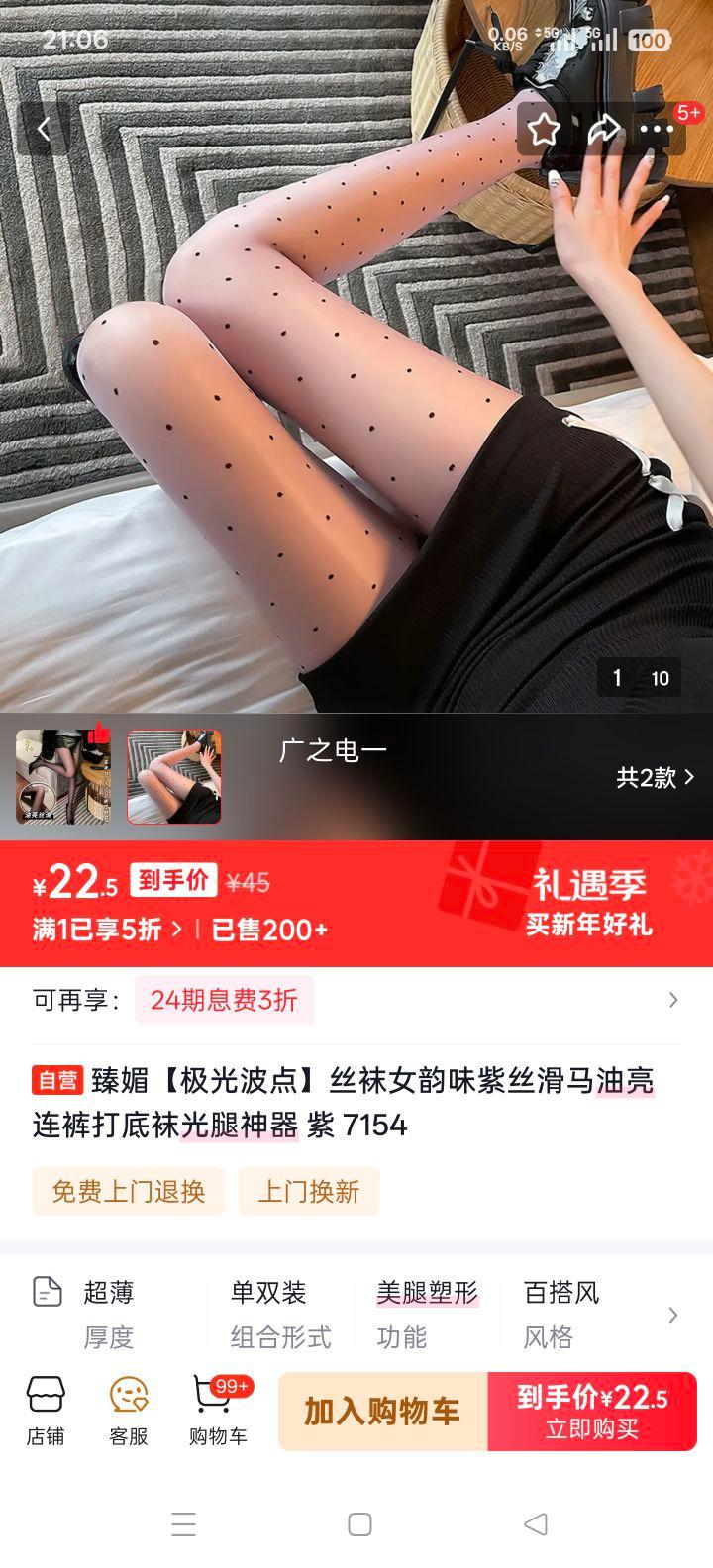
Task: Switch to the second product image thumbnail
Action: coord(173,778)
